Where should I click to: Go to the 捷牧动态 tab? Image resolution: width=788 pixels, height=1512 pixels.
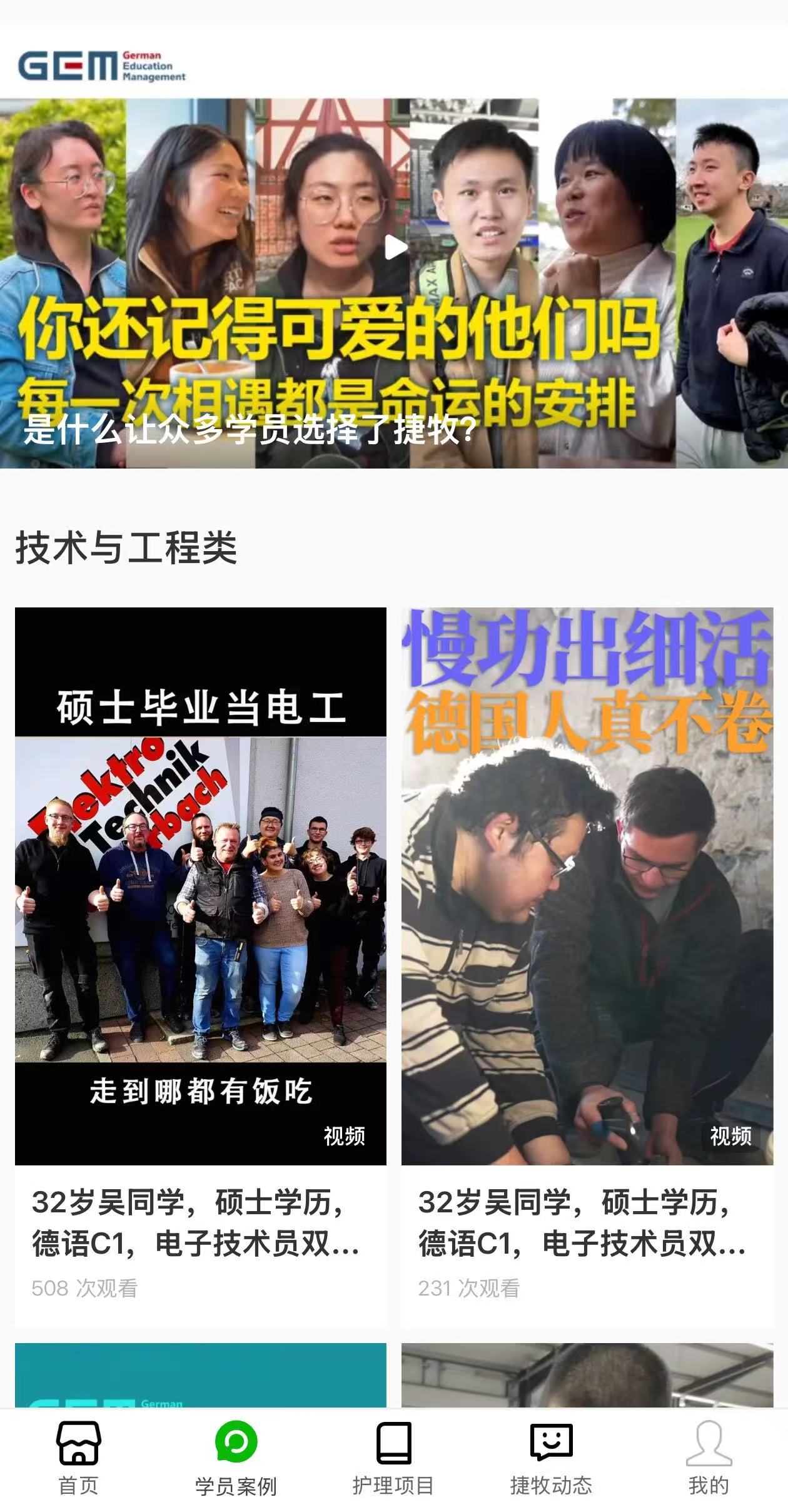(551, 1458)
